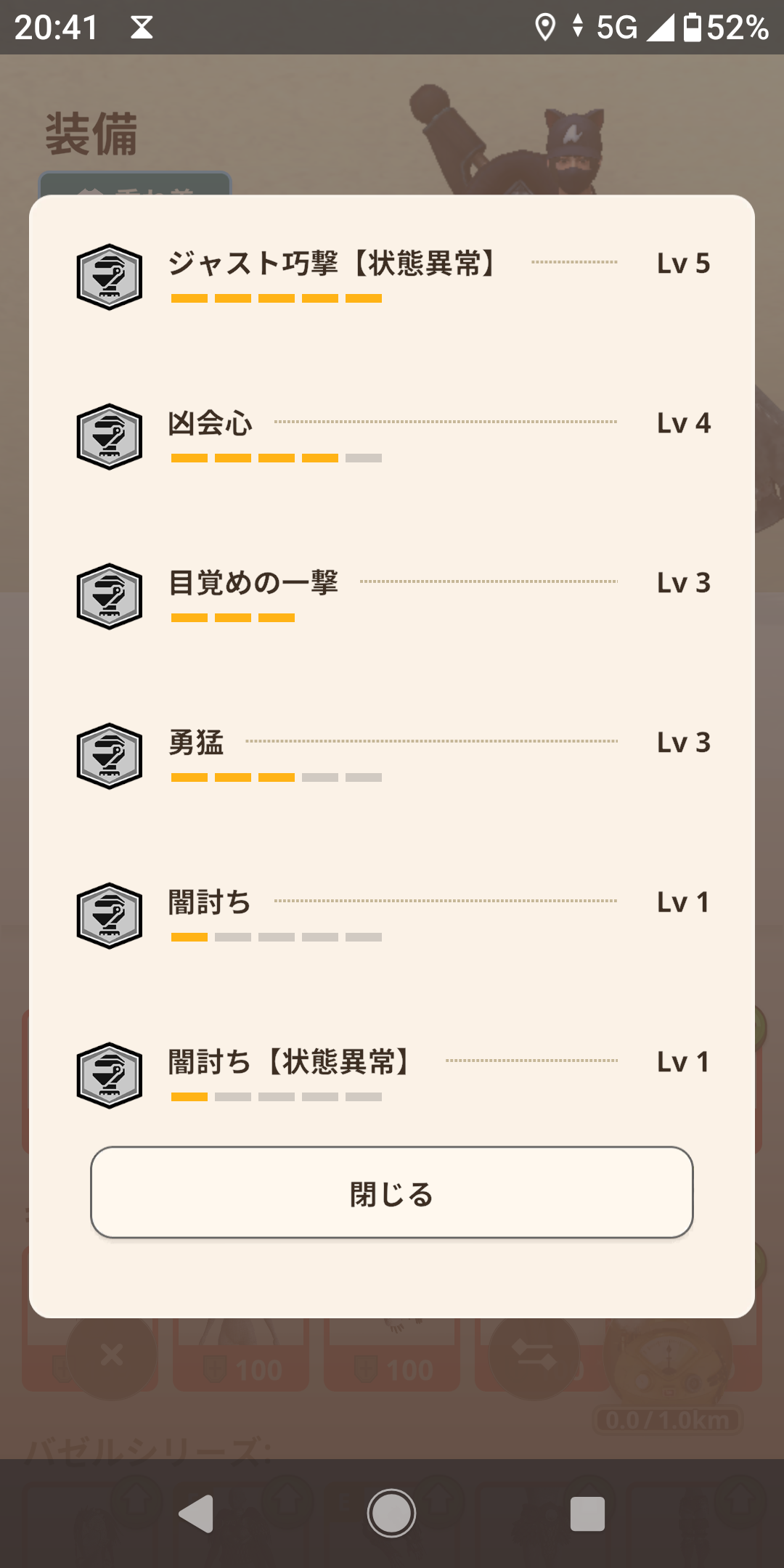Viewport: 784px width, 1568px height.
Task: Open the ジャスト巧撃【状態異常】 skill row
Action: pyautogui.click(x=392, y=277)
